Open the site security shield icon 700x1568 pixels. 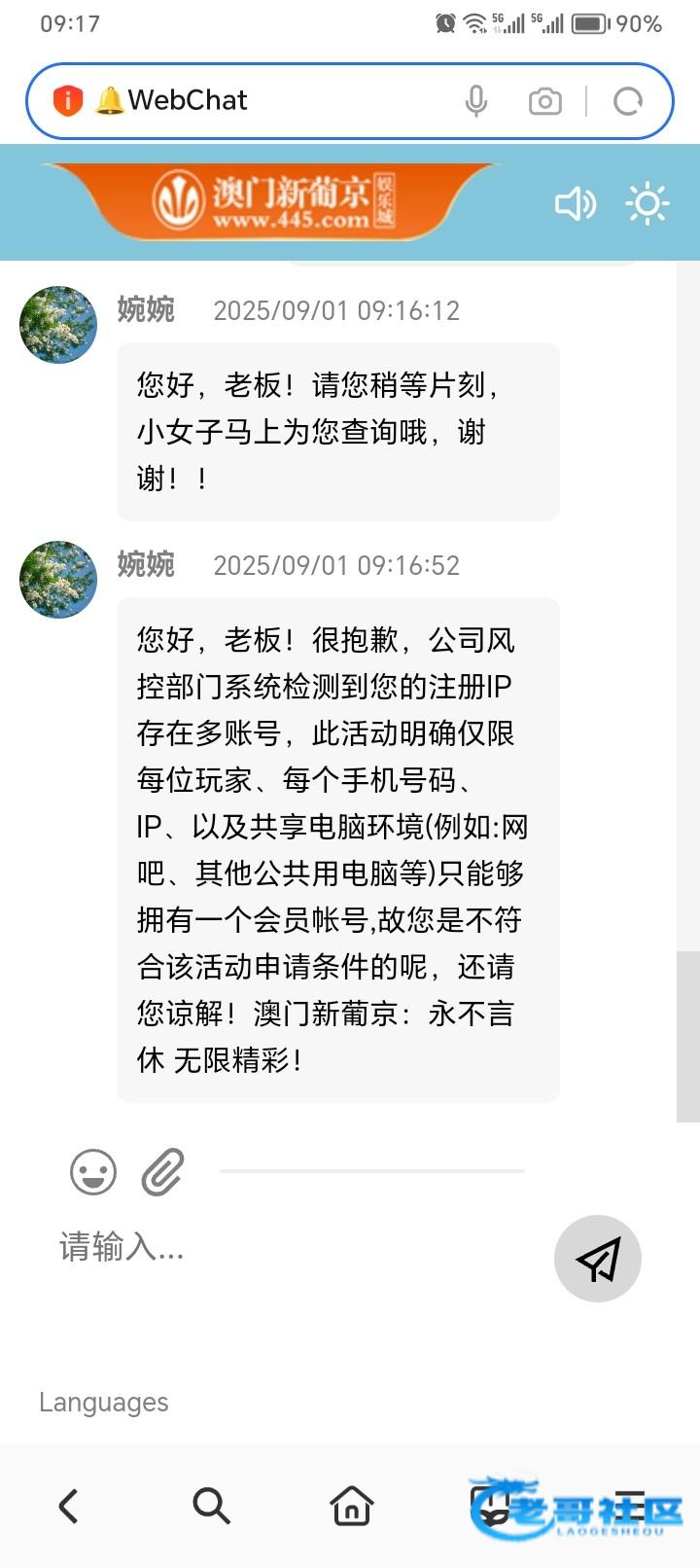(x=67, y=100)
